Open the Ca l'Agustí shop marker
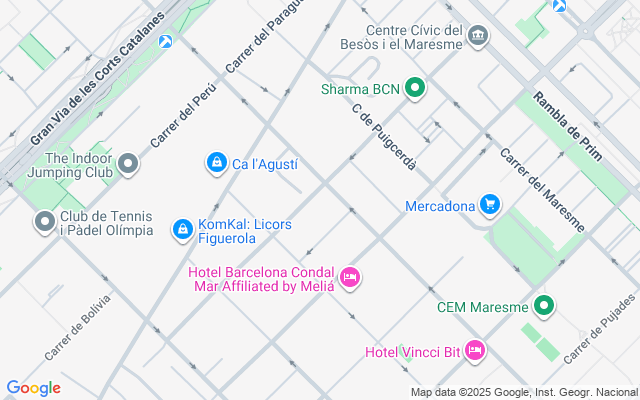640x400 pixels. point(216,163)
